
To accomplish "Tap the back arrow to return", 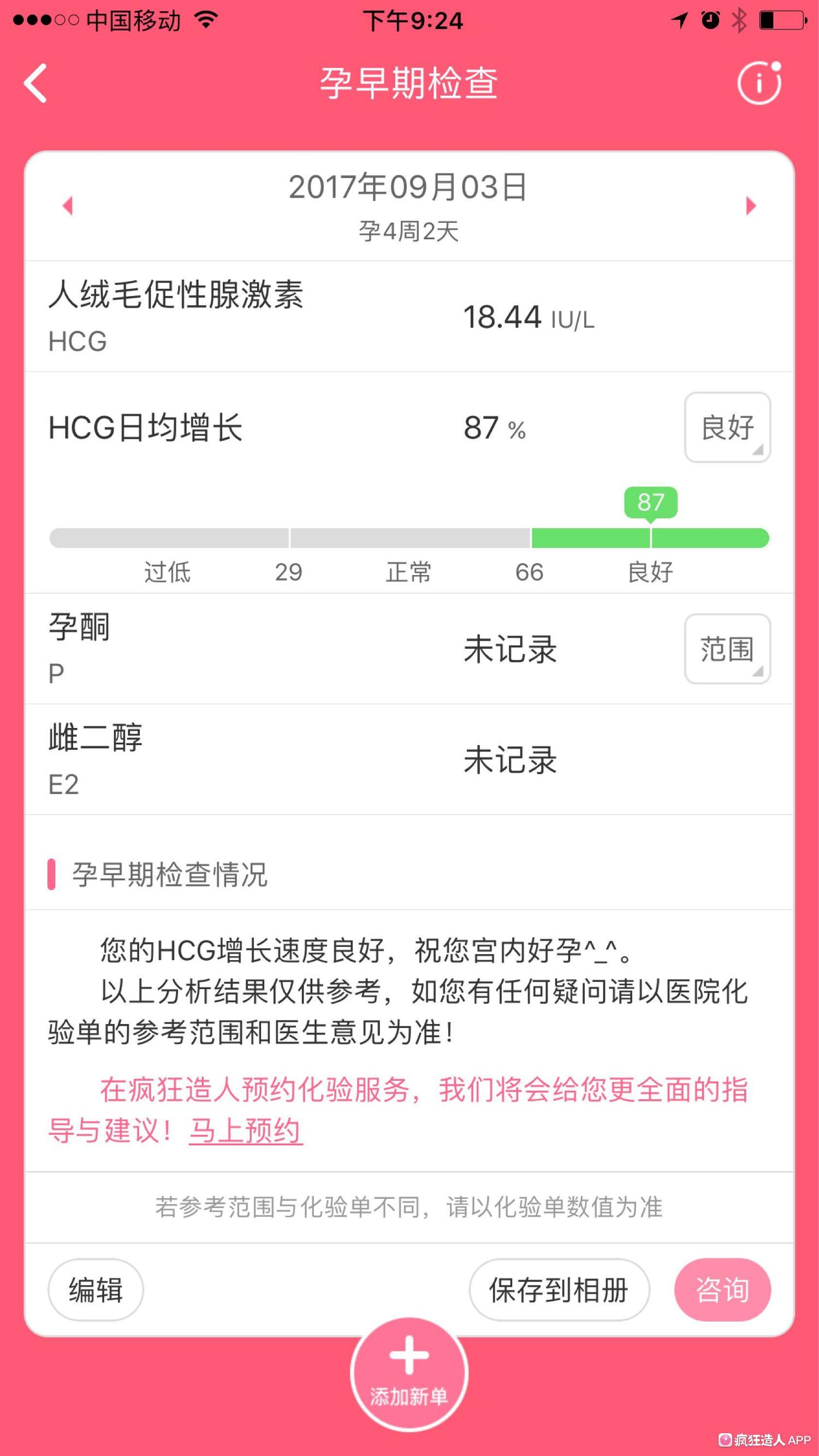I will [x=35, y=84].
